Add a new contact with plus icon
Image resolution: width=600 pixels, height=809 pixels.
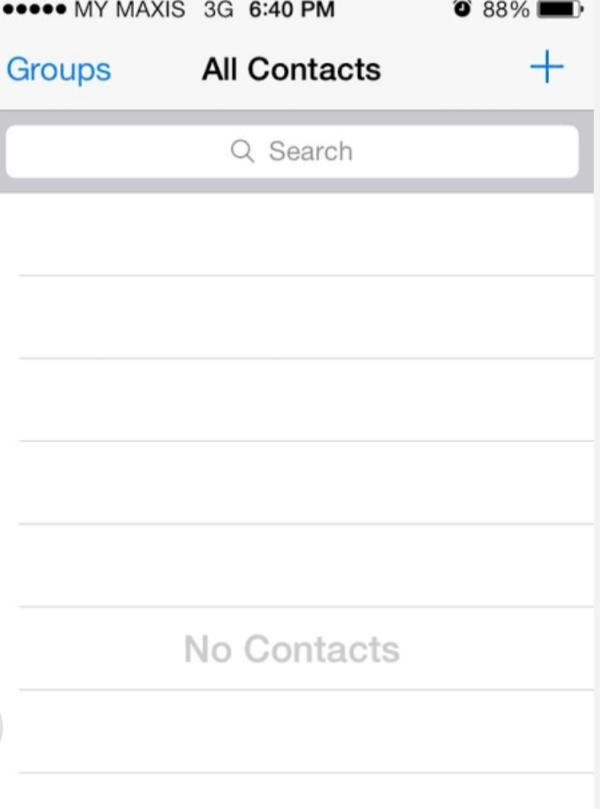(547, 68)
